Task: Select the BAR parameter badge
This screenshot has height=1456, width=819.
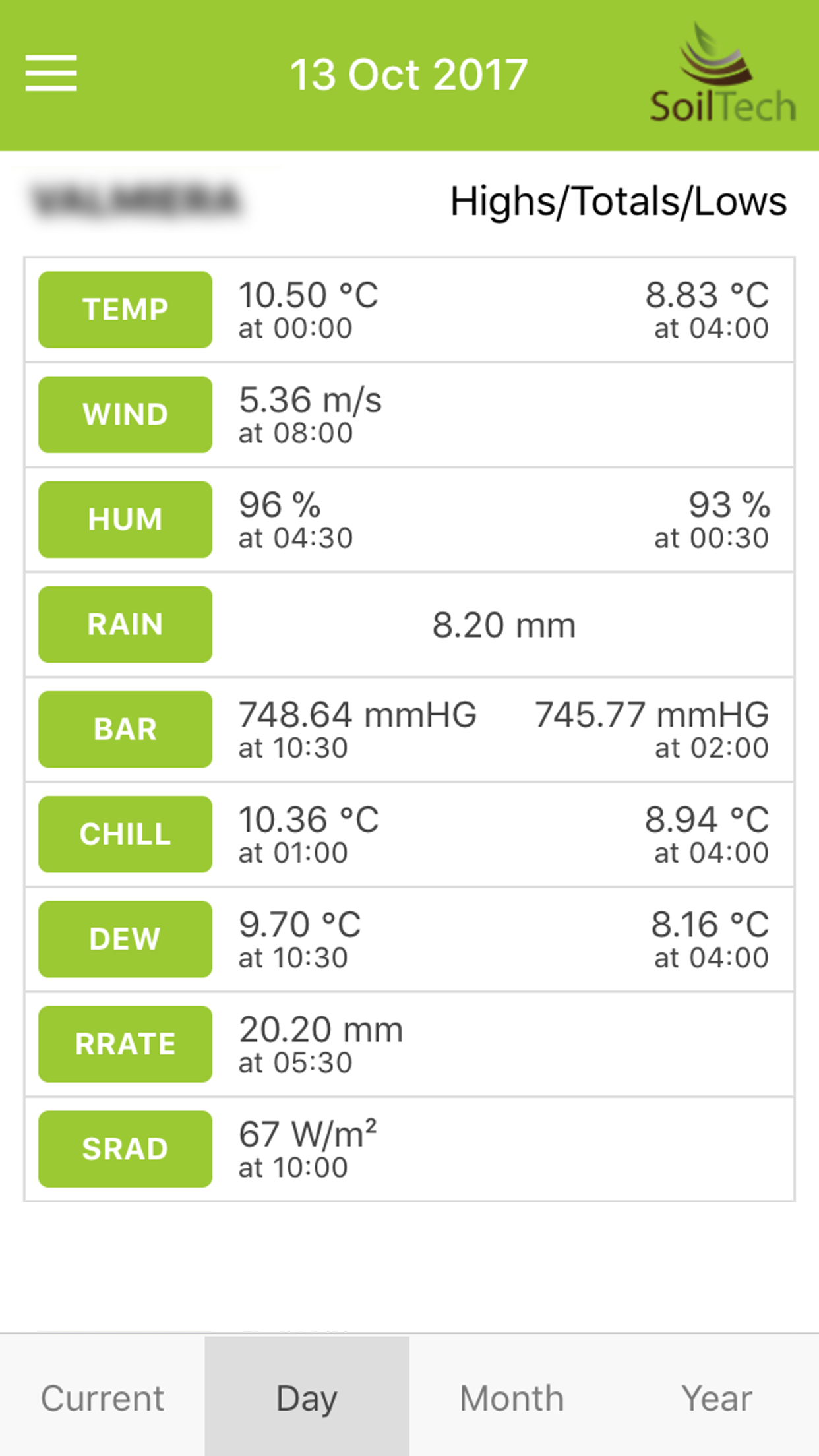Action: pos(125,729)
